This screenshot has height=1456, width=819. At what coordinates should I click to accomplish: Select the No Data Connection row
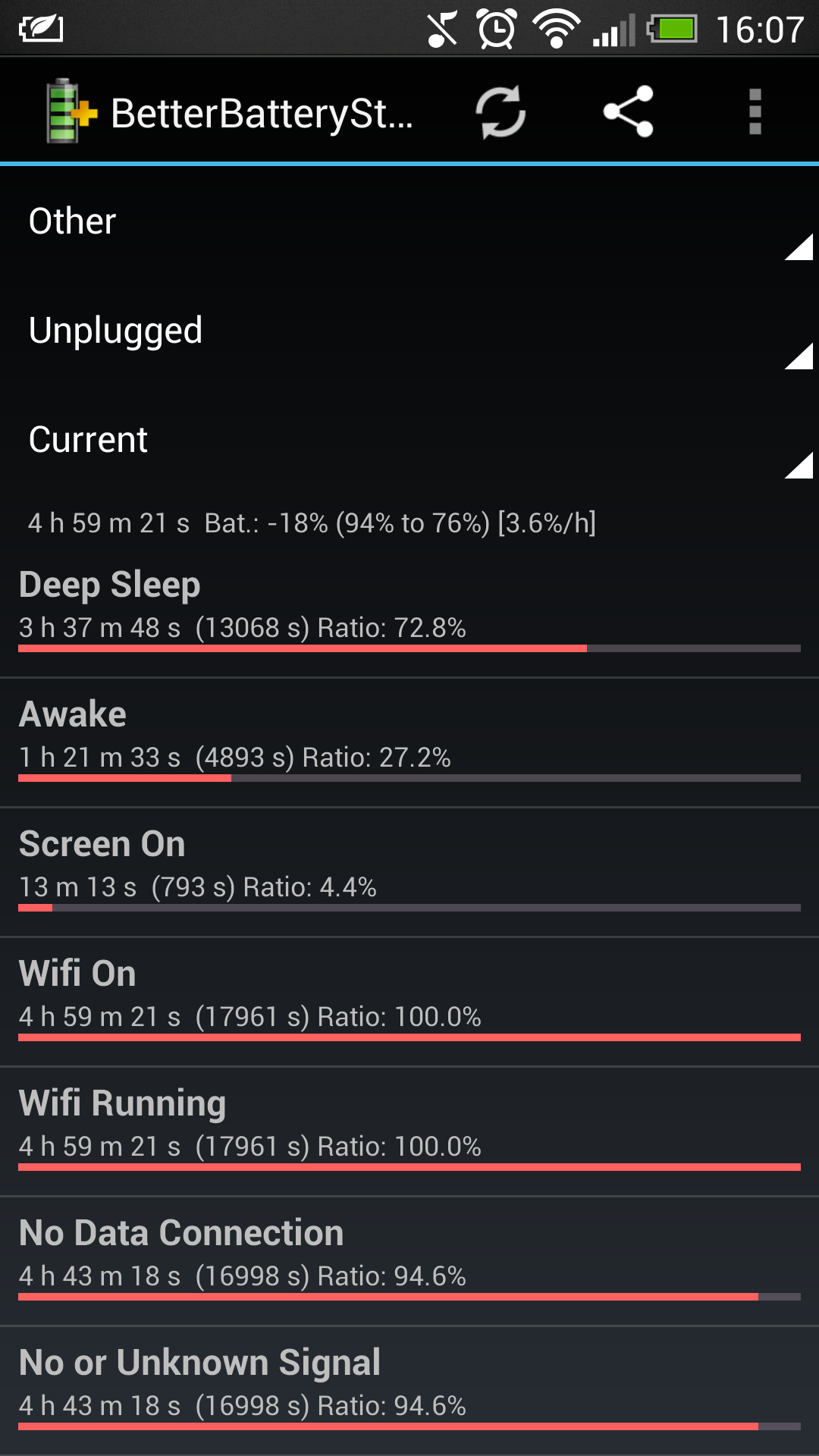(x=409, y=1261)
